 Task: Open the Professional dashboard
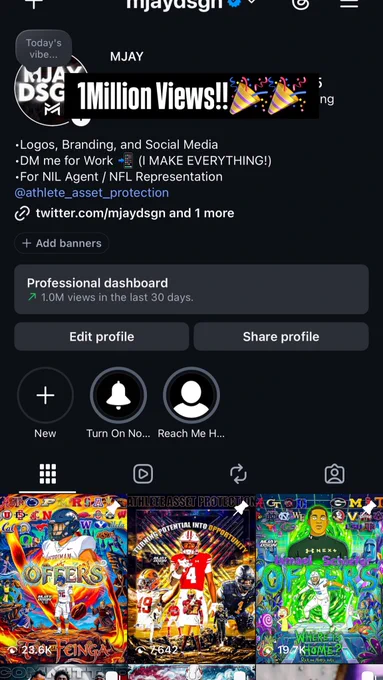[x=191, y=289]
